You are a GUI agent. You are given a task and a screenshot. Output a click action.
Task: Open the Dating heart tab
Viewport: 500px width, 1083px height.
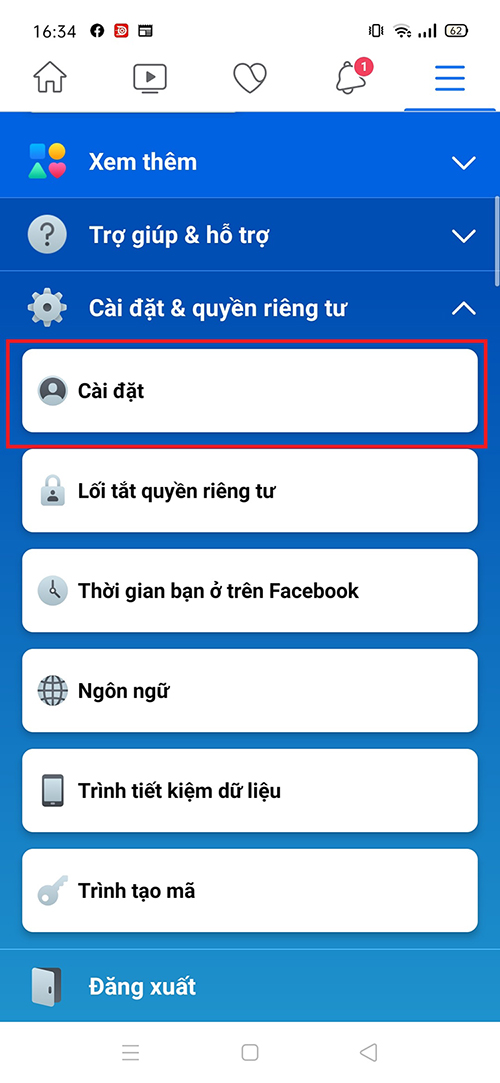[x=250, y=78]
